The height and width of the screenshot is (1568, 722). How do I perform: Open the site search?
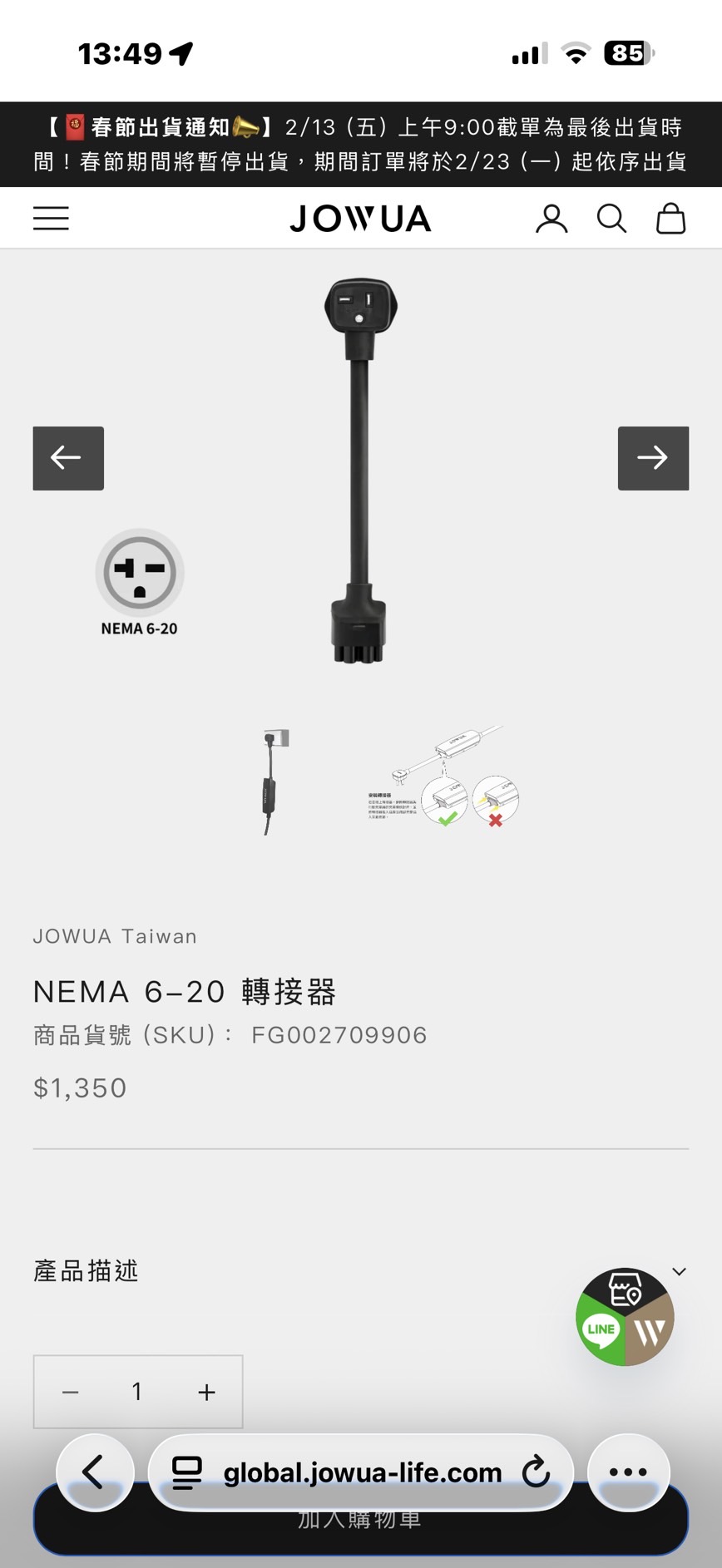point(611,219)
